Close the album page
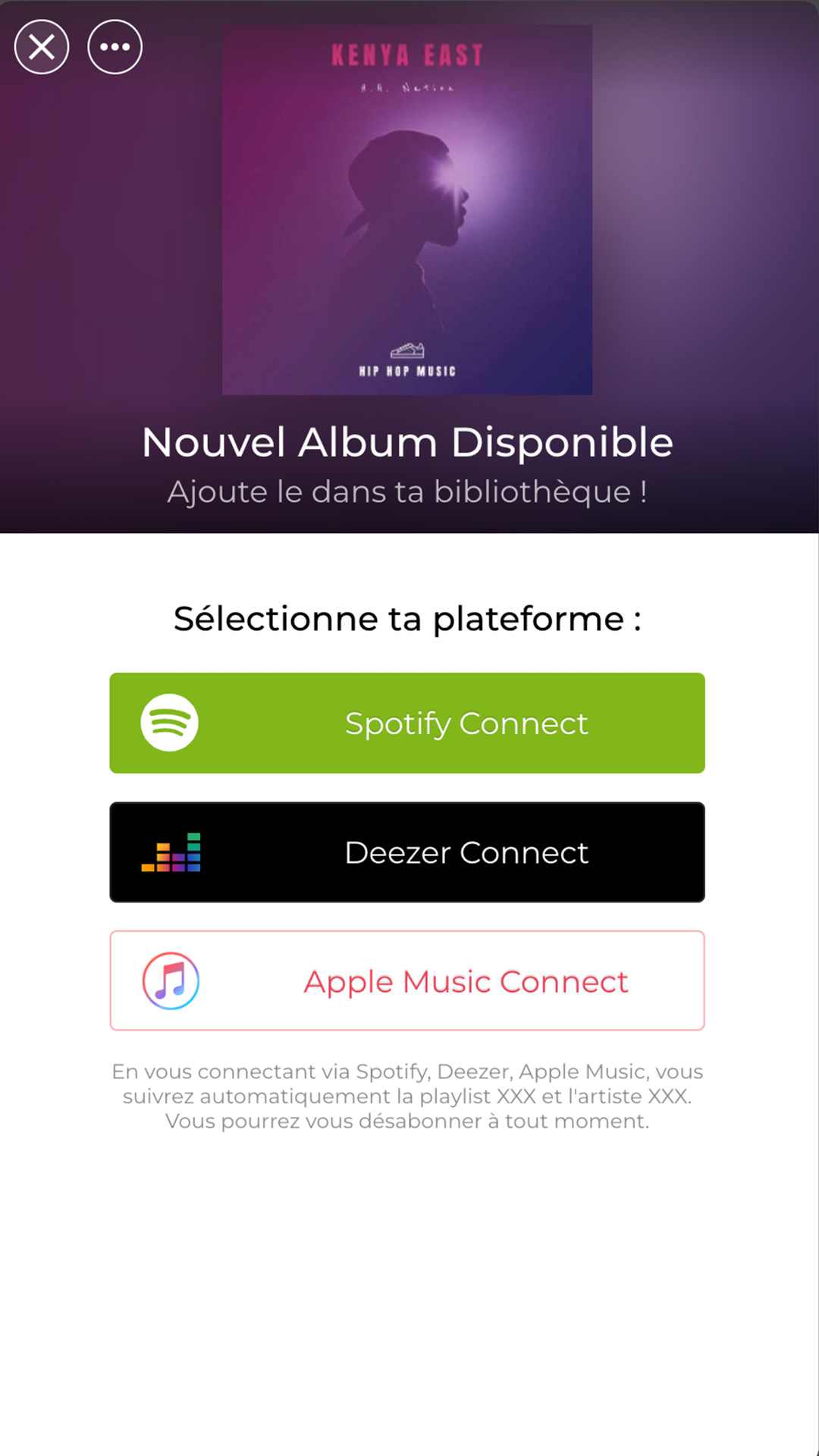The width and height of the screenshot is (819, 1456). [42, 47]
